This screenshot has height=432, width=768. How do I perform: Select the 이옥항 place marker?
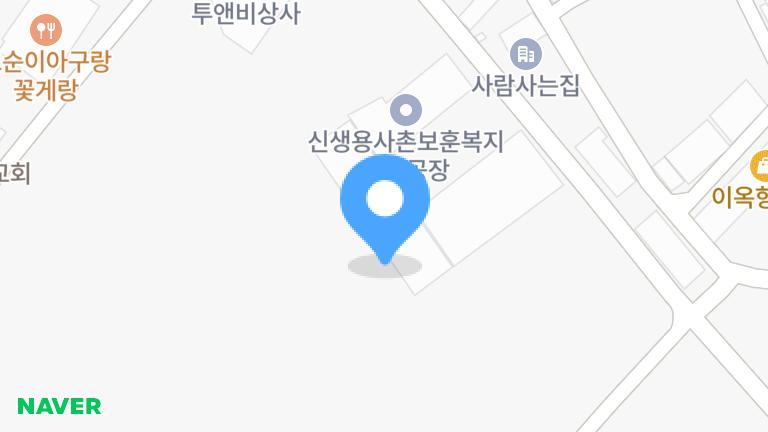(x=762, y=164)
